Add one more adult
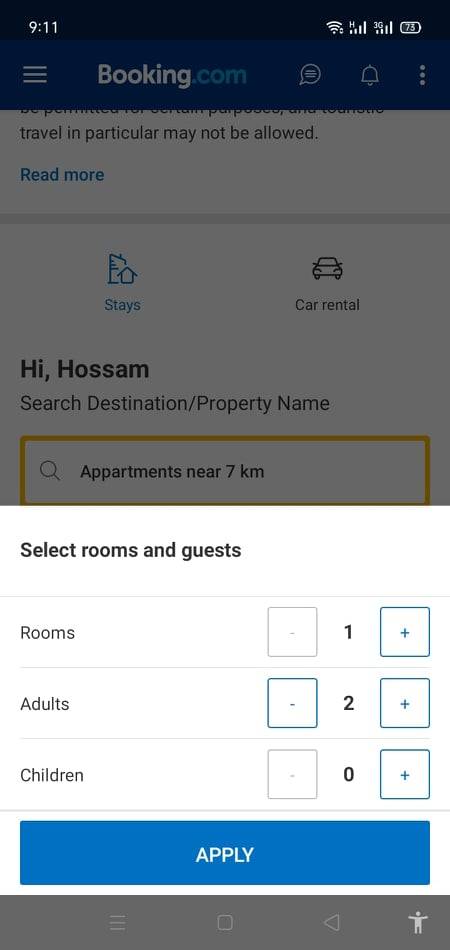Viewport: 450px width, 950px height. pos(405,703)
